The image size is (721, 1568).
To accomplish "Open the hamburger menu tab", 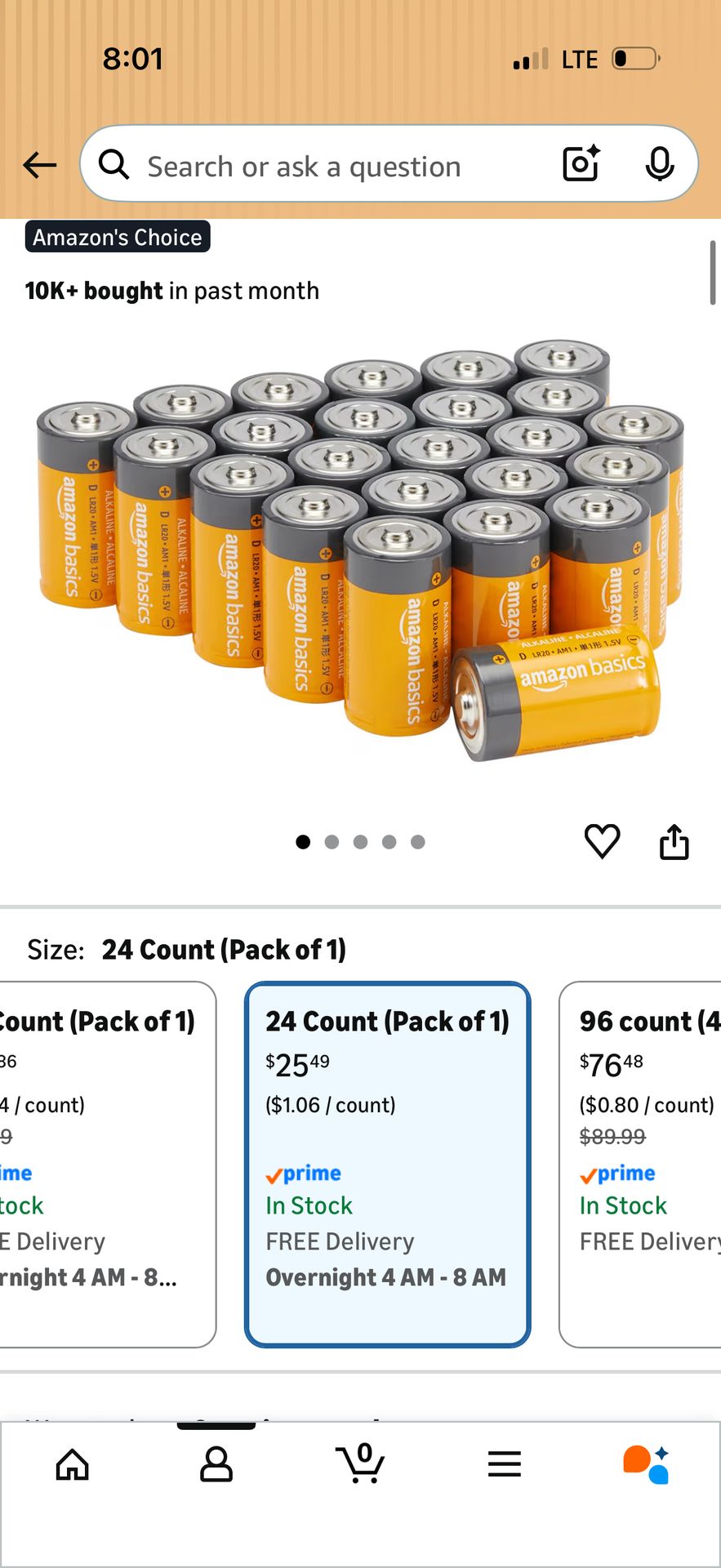I will [504, 1464].
